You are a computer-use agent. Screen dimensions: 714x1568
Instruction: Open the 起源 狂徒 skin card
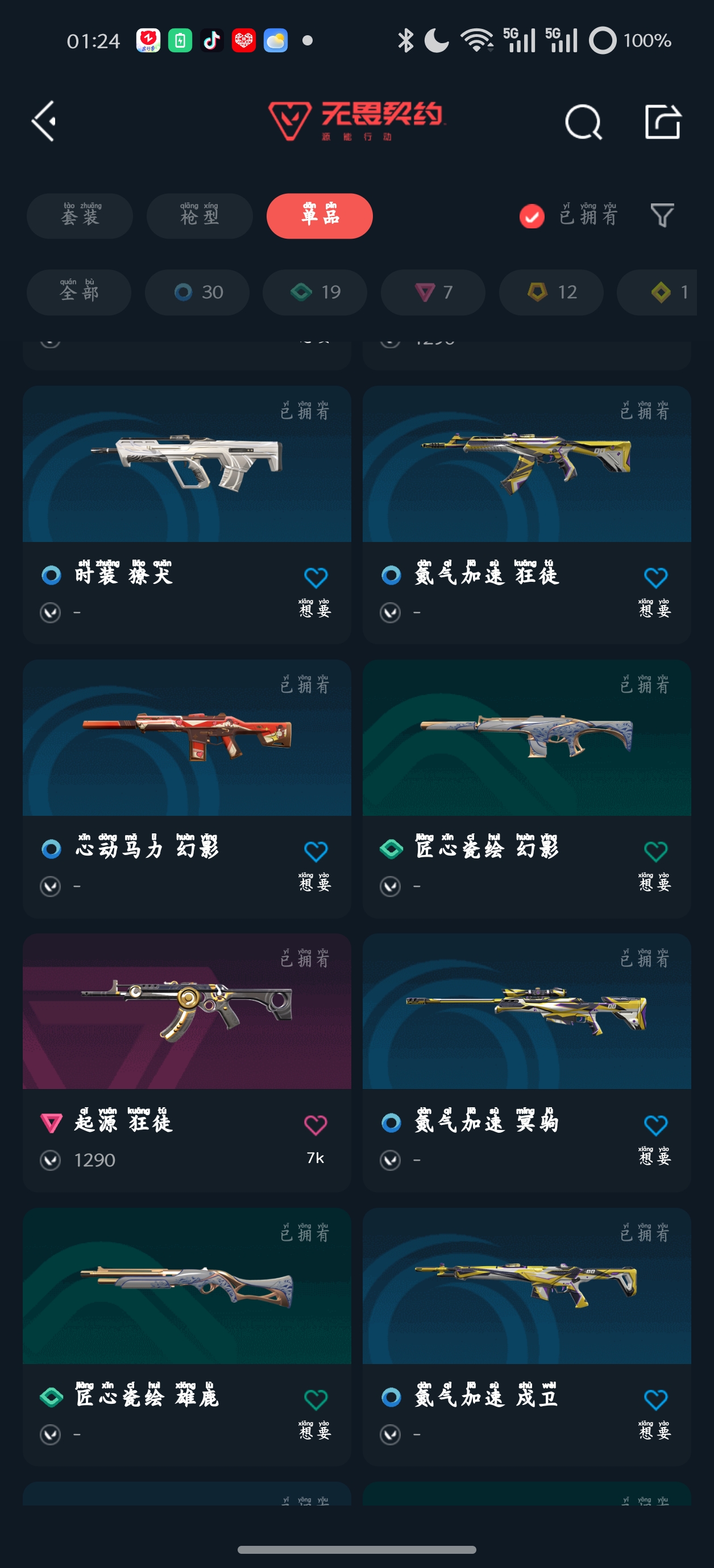pos(187,1063)
